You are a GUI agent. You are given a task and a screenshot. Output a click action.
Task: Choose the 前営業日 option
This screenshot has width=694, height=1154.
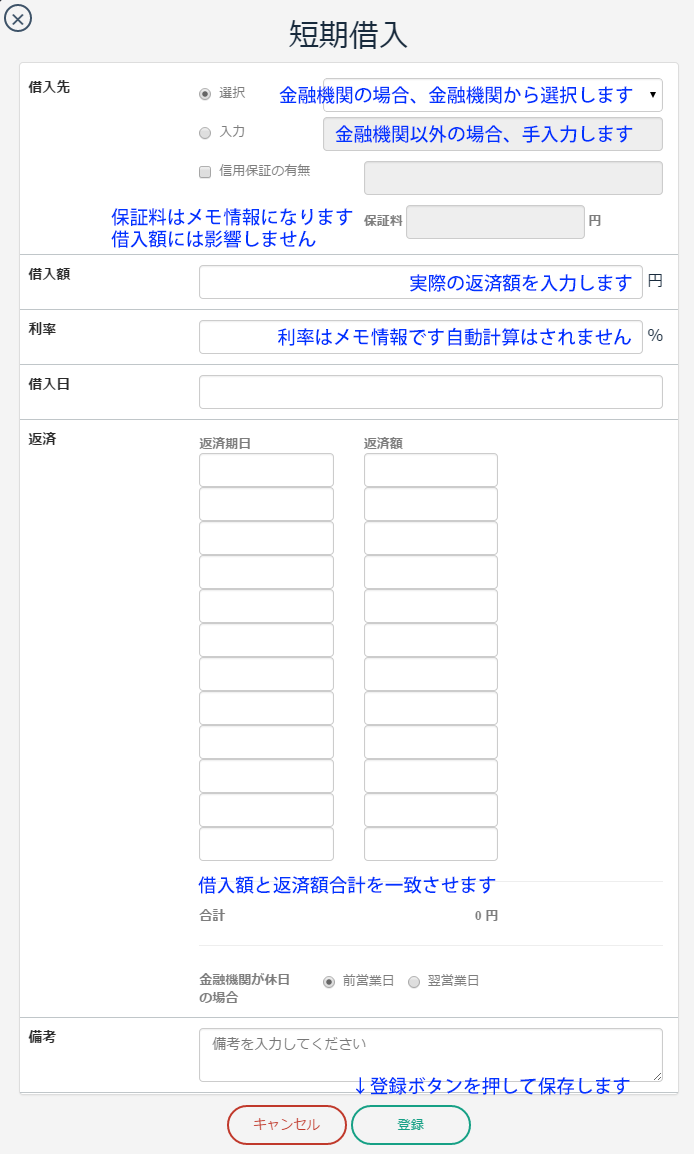tap(329, 982)
